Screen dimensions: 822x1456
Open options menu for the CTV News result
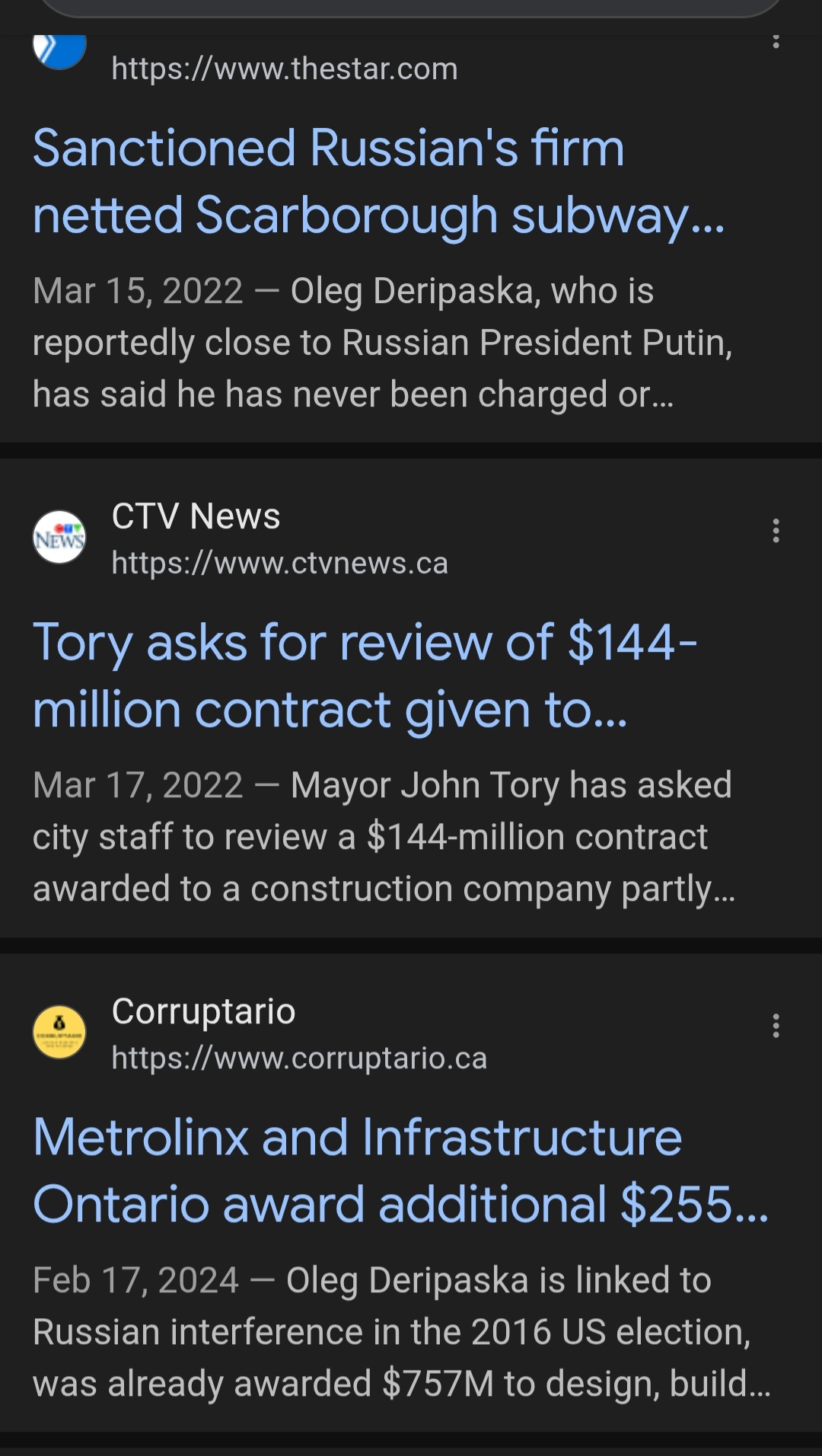776,531
